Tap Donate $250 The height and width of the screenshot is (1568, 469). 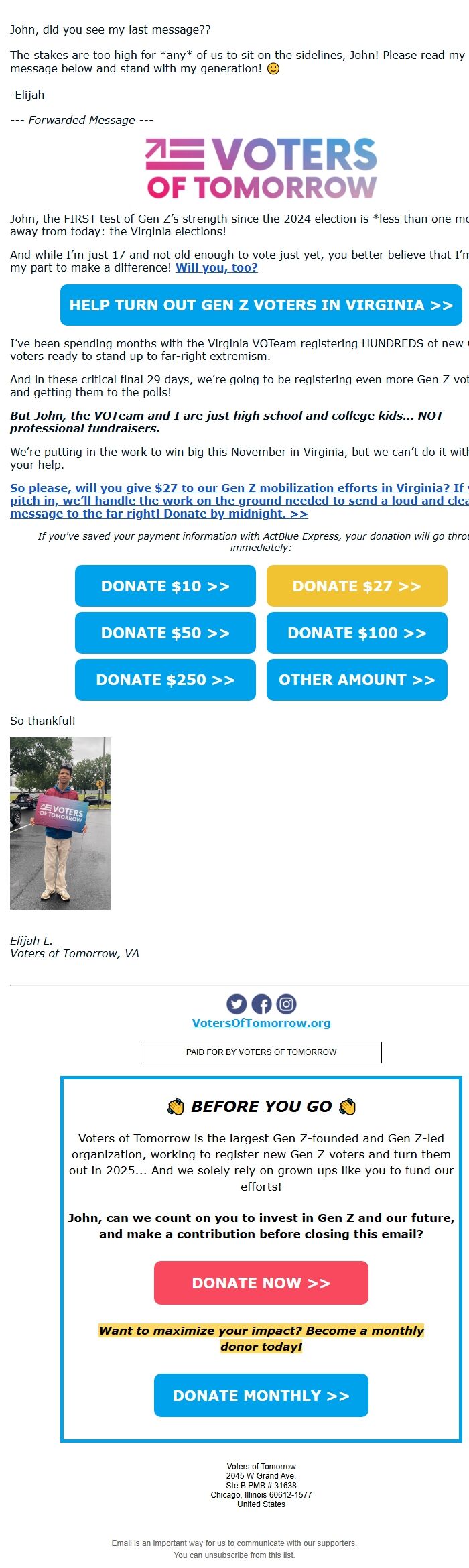click(165, 680)
